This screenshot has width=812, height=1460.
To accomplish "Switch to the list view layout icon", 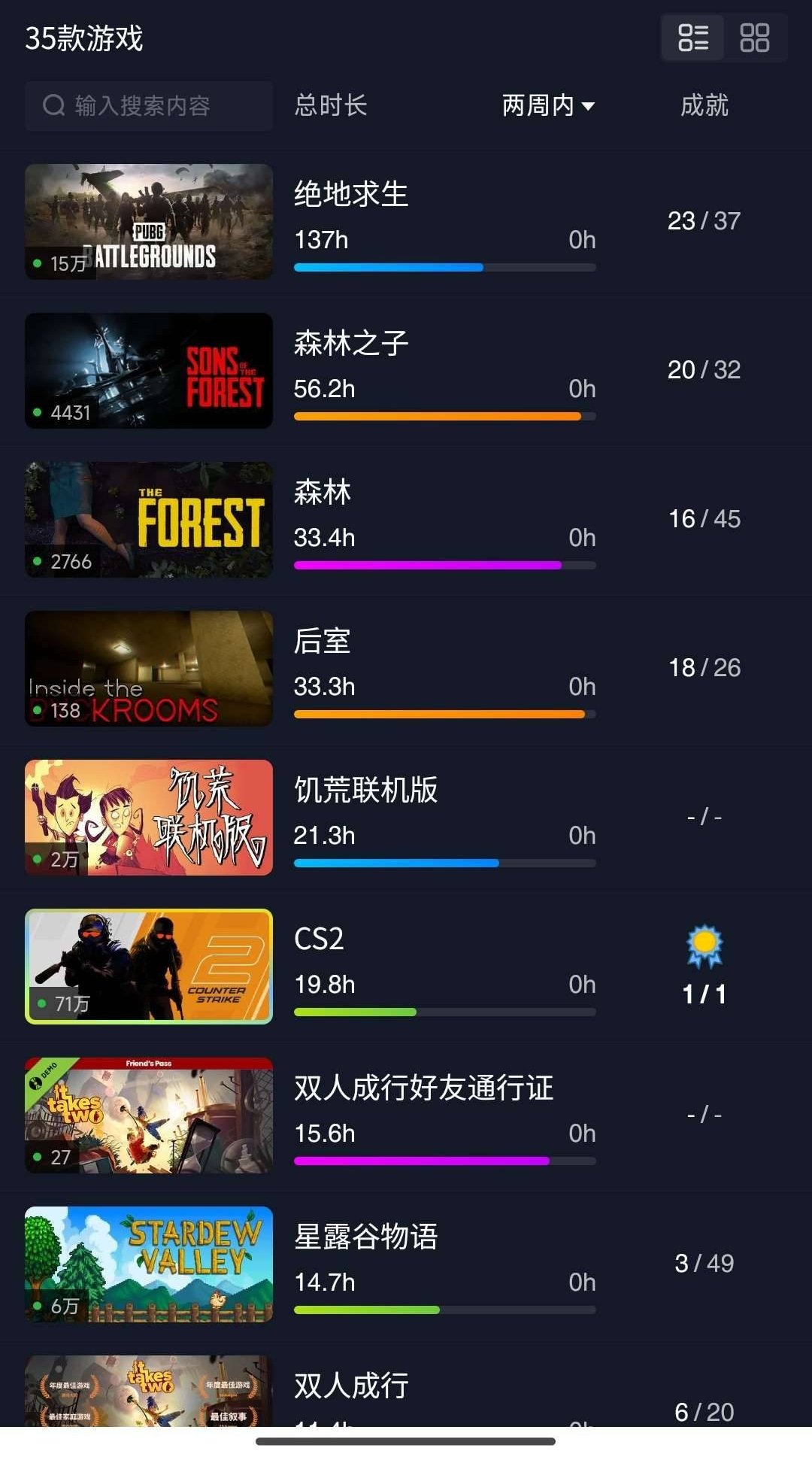I will pos(691,37).
